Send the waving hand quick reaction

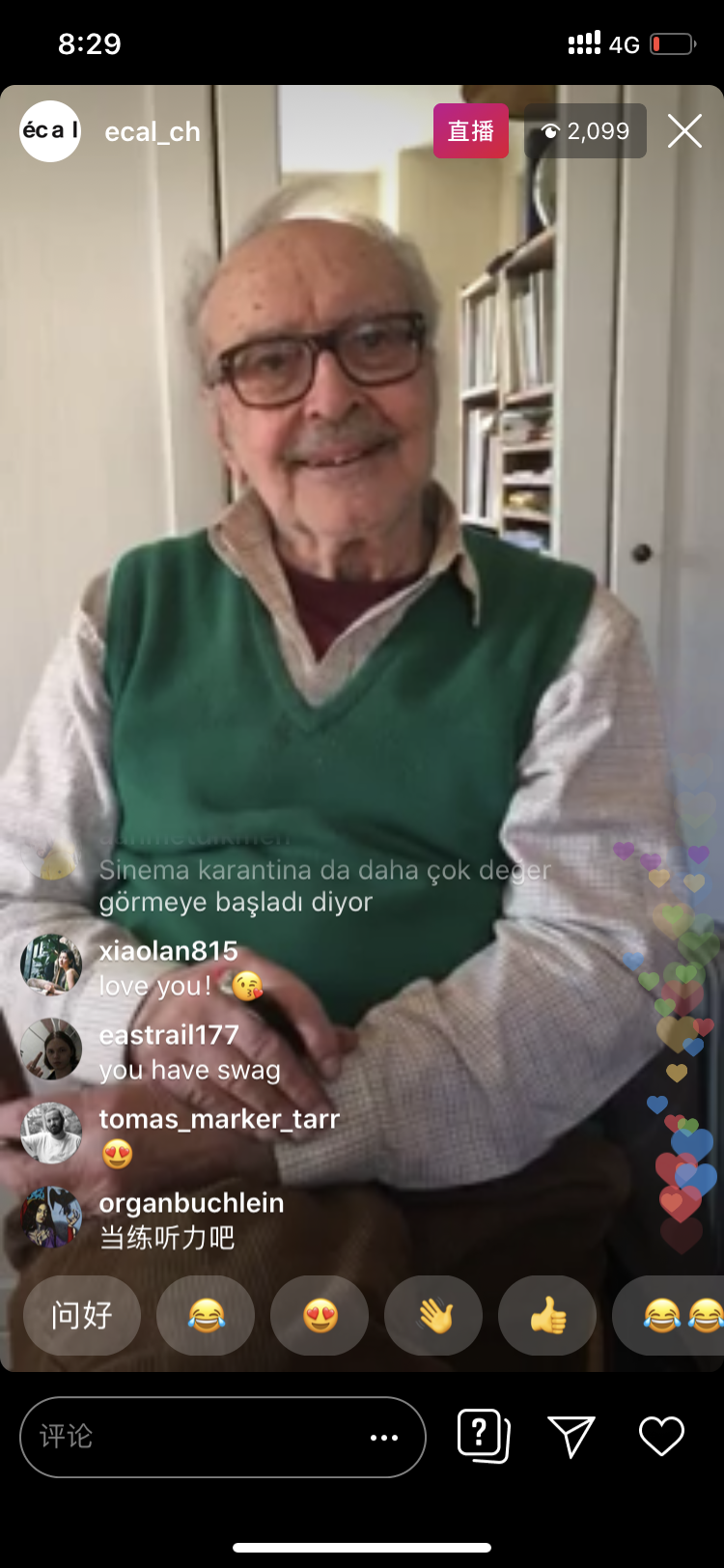pos(433,1315)
